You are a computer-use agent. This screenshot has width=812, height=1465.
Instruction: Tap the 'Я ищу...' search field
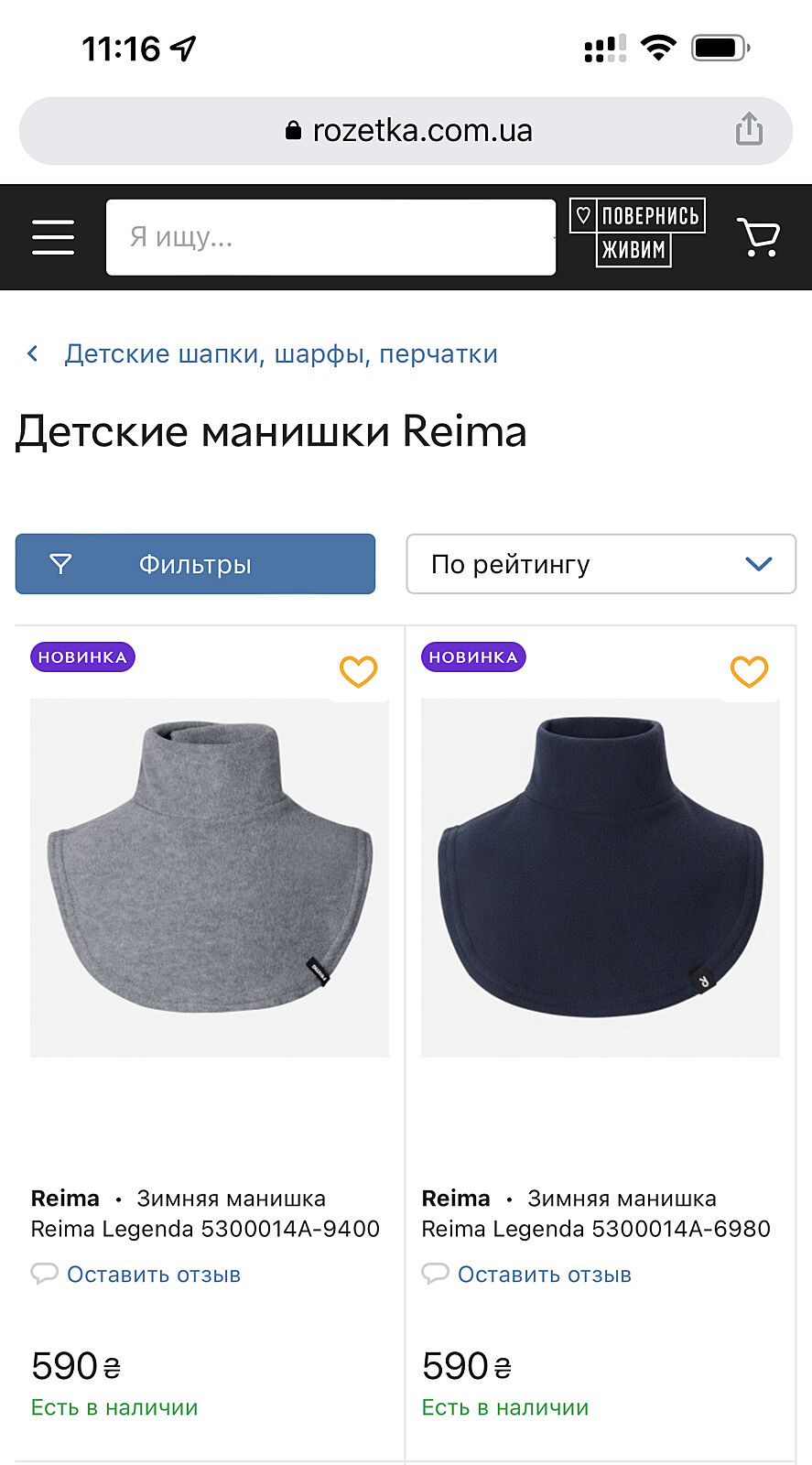[330, 237]
